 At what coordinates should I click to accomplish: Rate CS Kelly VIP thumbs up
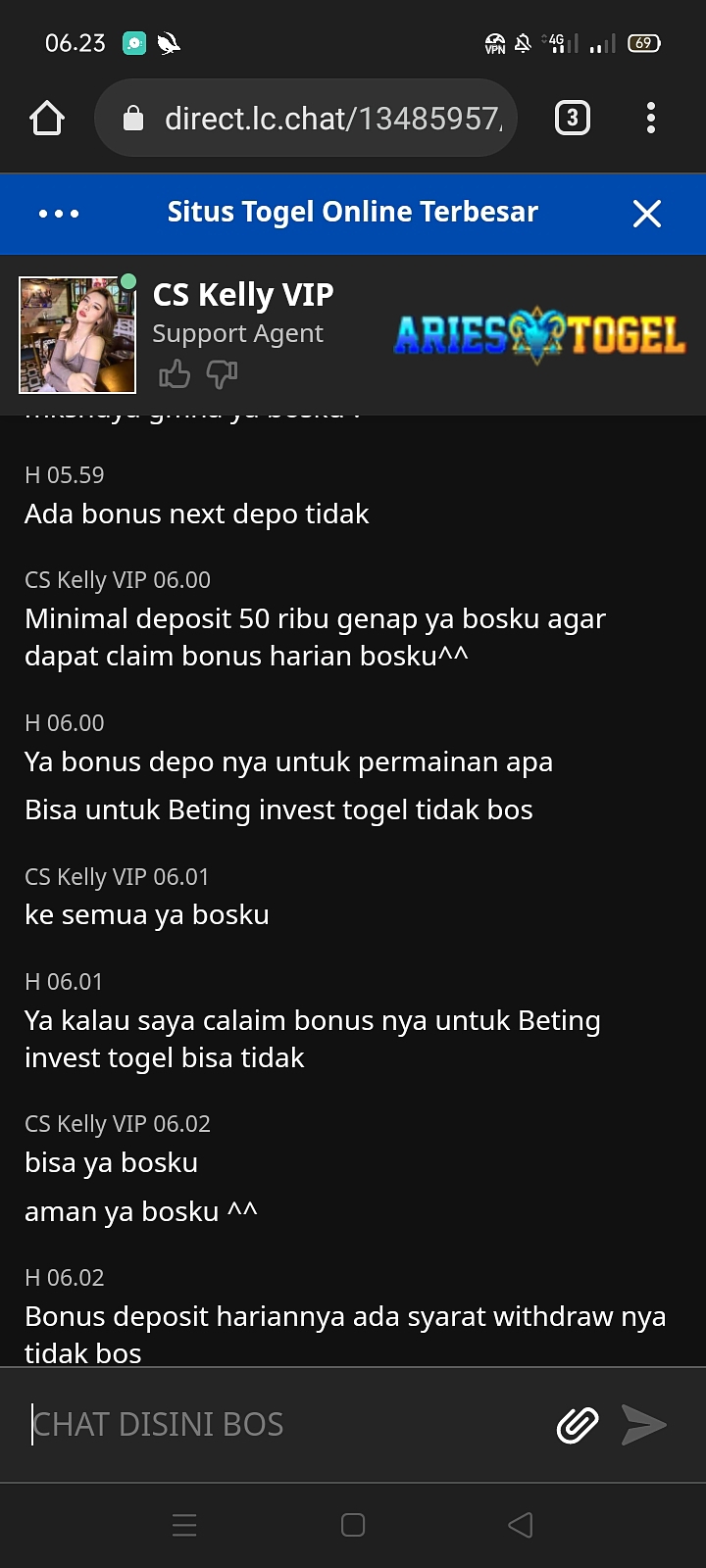pos(175,373)
